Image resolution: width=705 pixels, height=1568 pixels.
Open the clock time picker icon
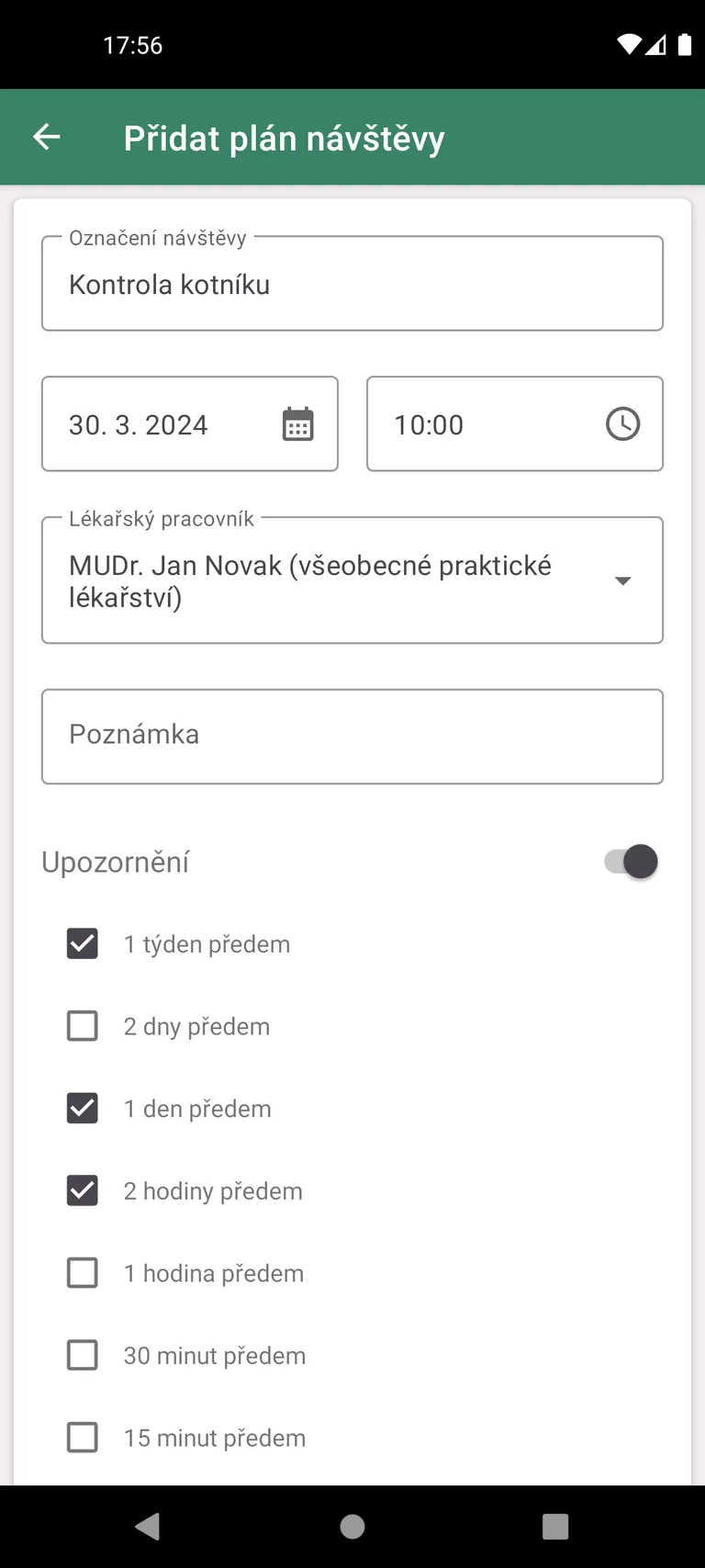click(621, 423)
